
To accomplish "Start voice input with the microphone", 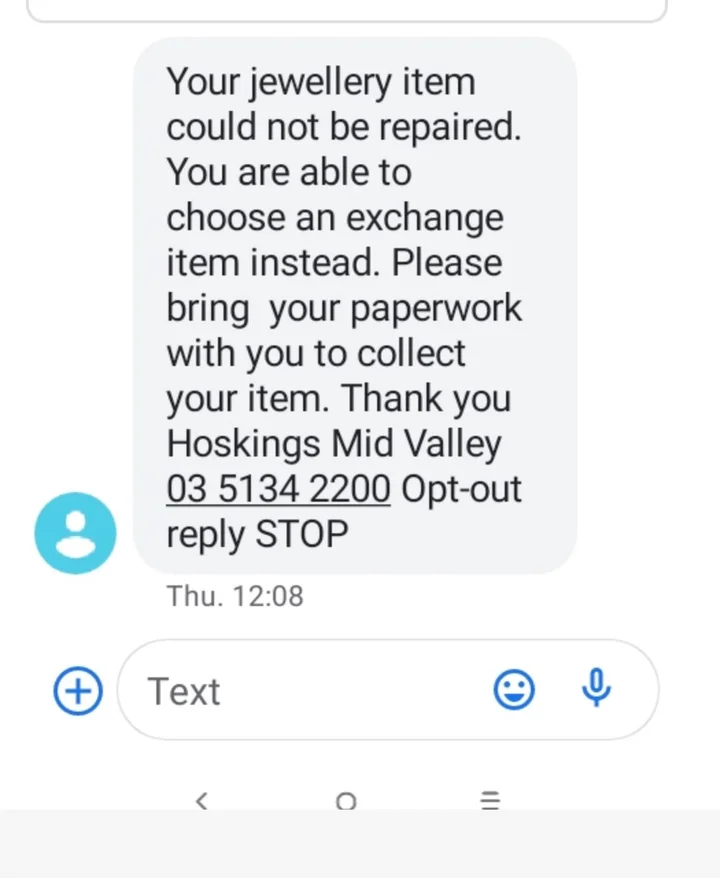I will tap(597, 689).
